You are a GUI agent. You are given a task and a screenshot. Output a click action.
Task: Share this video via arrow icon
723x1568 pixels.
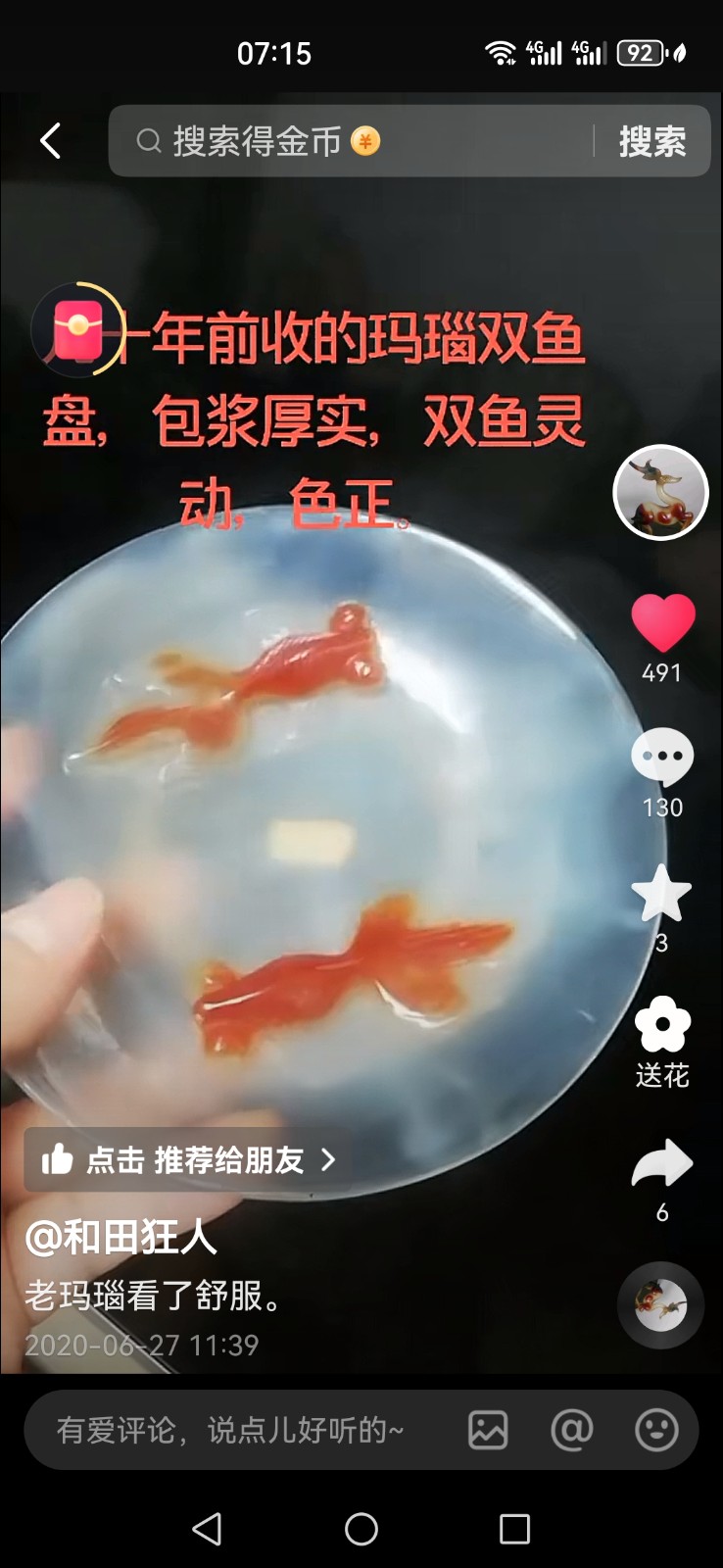662,1163
